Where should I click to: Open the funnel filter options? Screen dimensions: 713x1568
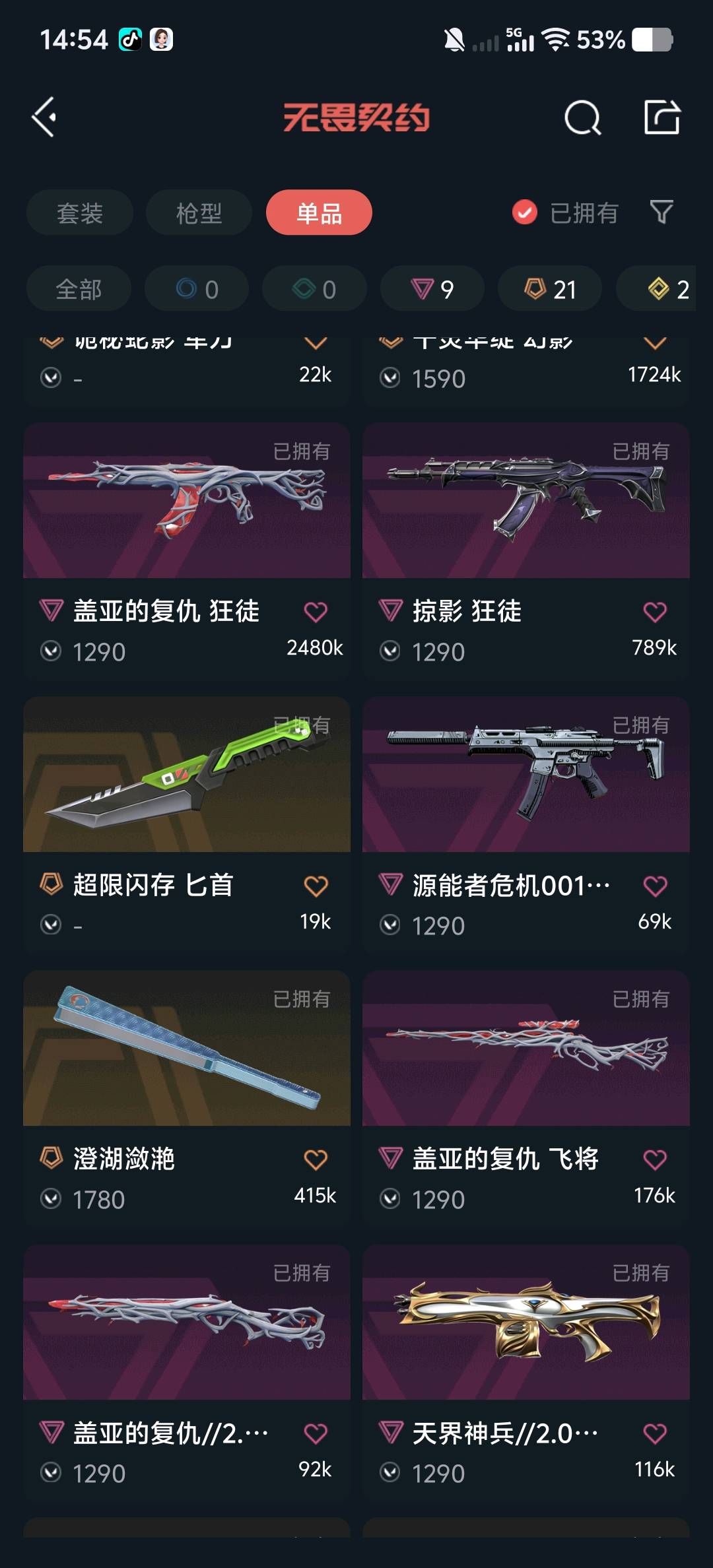(x=662, y=212)
